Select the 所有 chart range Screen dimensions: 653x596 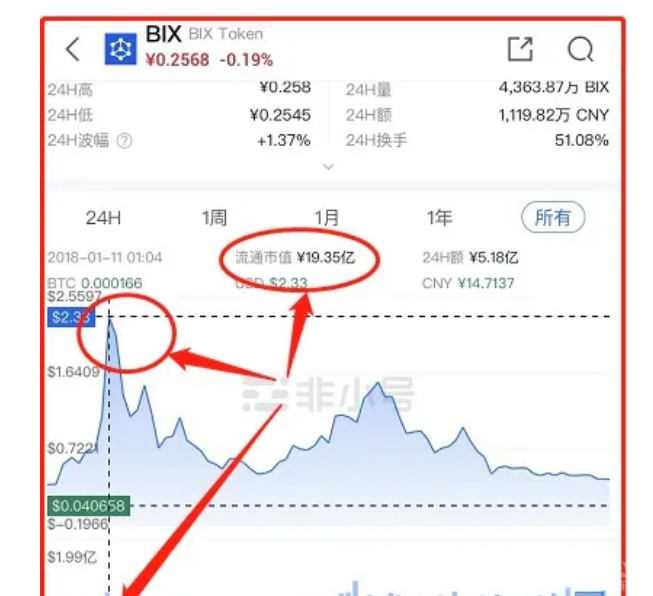[x=552, y=217]
